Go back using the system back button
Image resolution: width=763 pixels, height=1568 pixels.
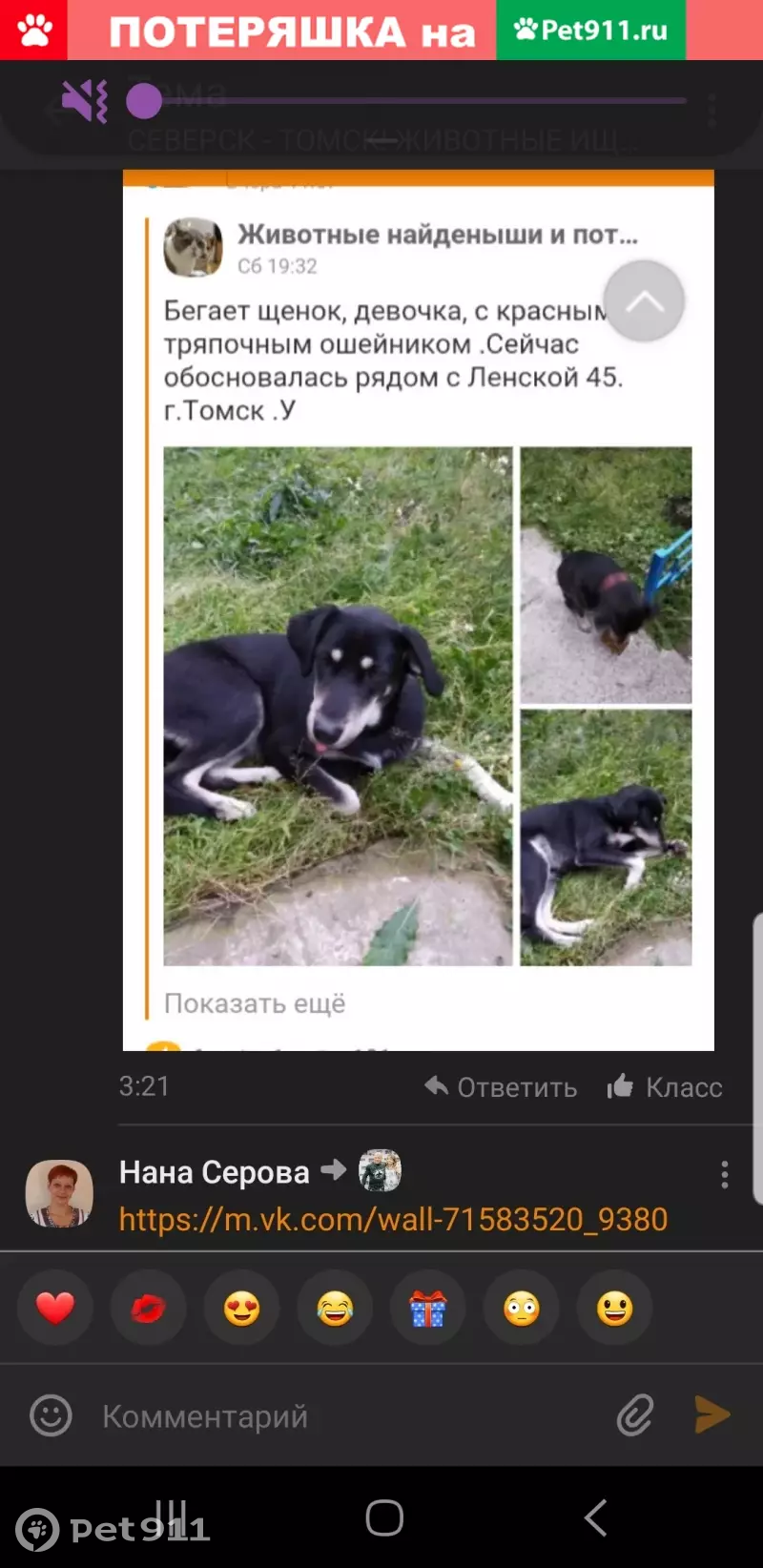(x=595, y=1516)
